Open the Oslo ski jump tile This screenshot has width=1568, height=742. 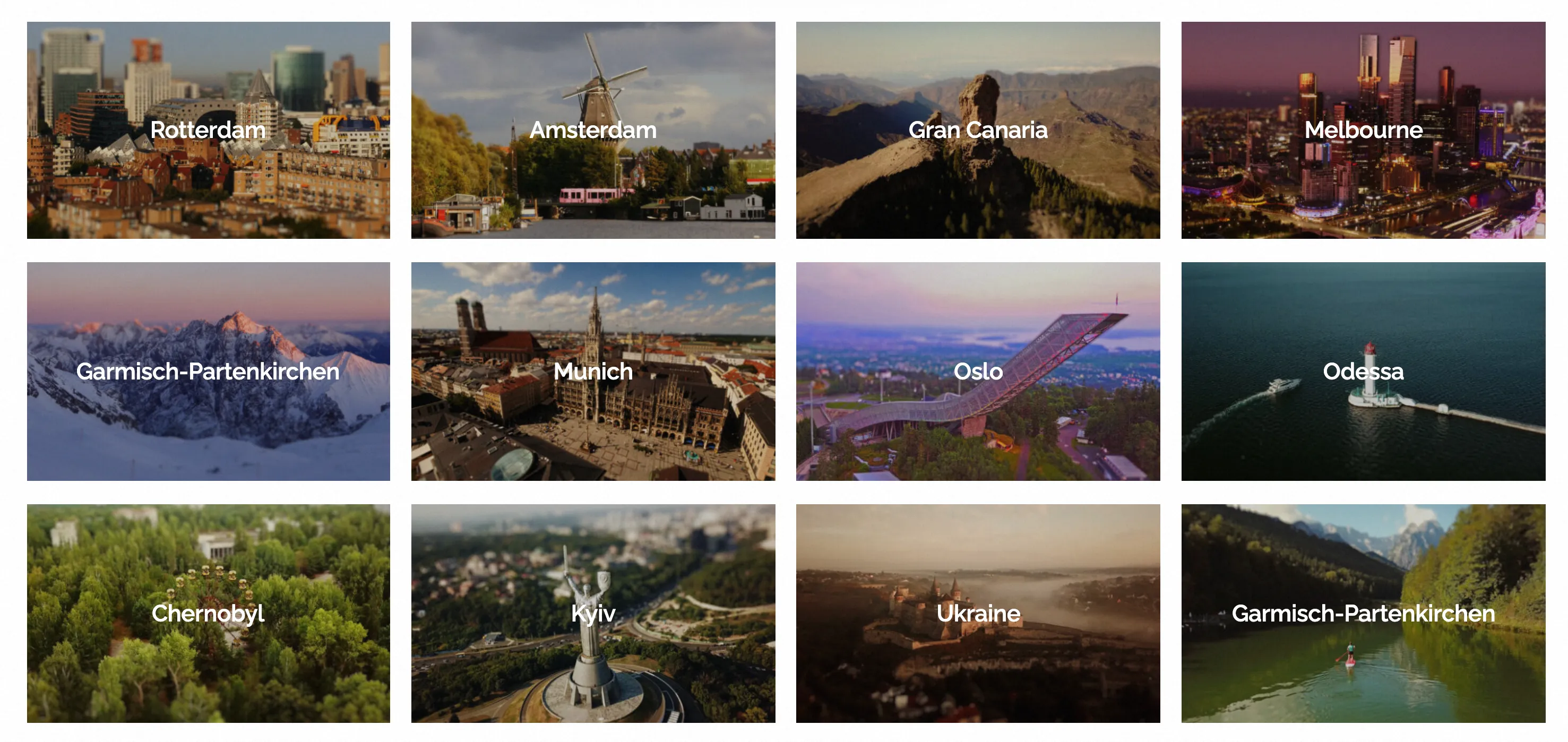[x=978, y=372]
